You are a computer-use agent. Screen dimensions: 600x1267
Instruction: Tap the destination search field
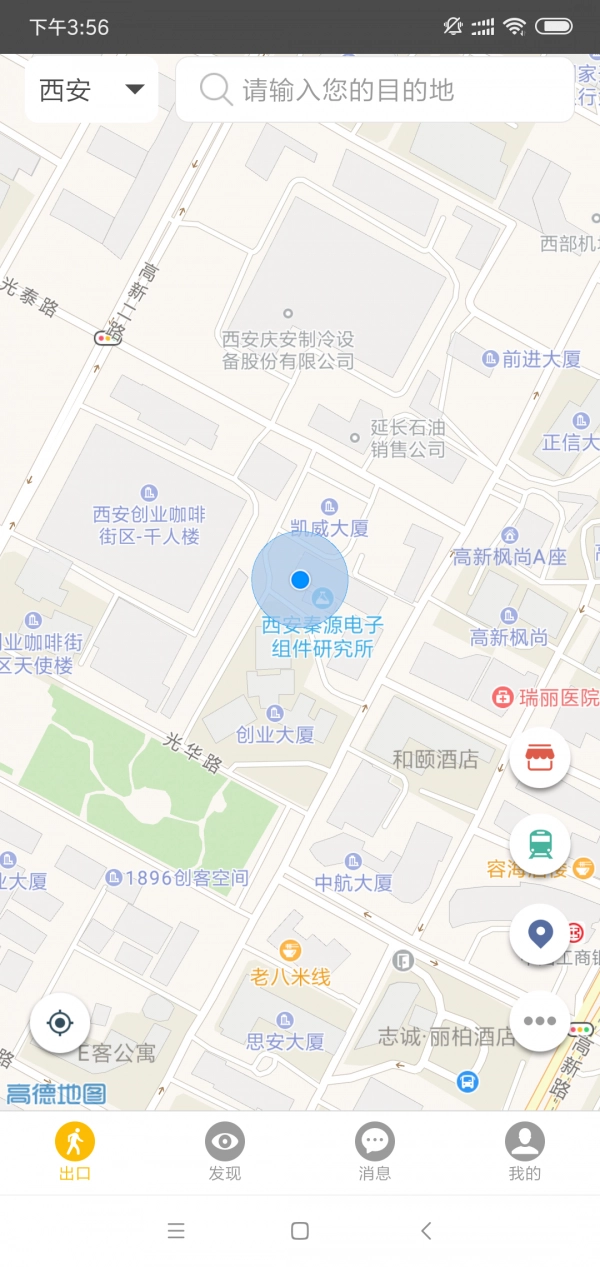pos(375,90)
